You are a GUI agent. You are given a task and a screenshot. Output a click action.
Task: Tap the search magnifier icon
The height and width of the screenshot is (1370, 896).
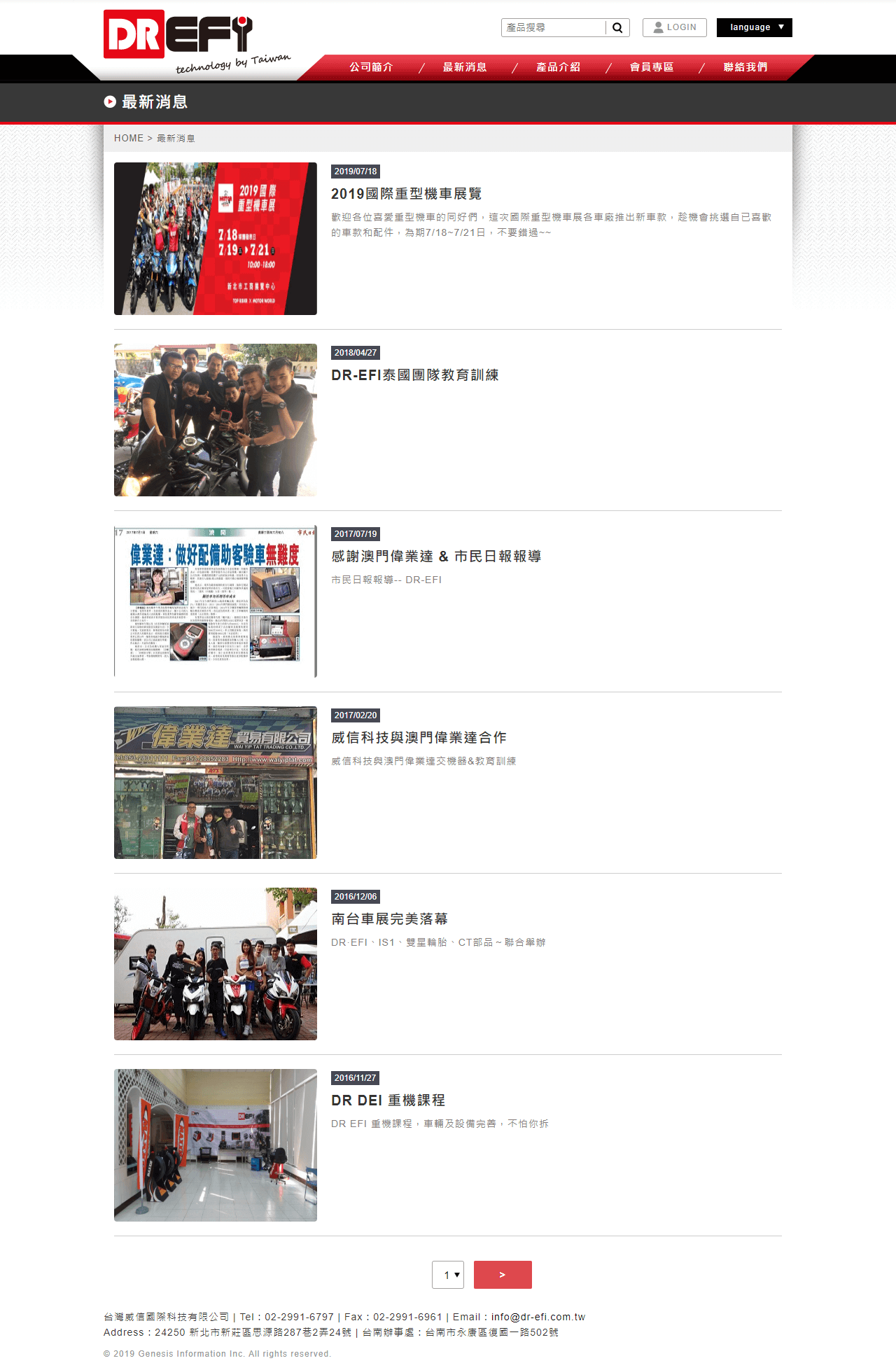tap(617, 27)
